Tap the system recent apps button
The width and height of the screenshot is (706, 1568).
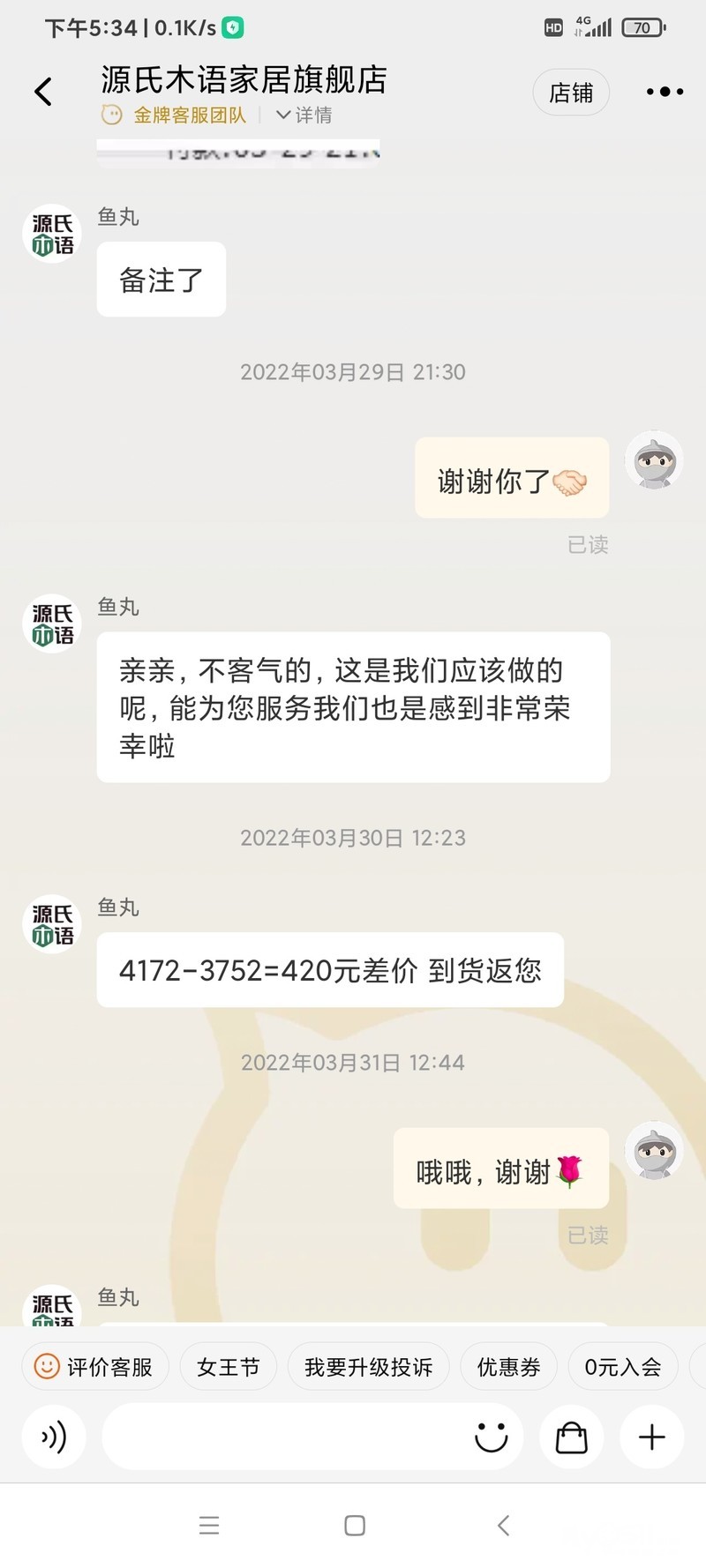209,1526
